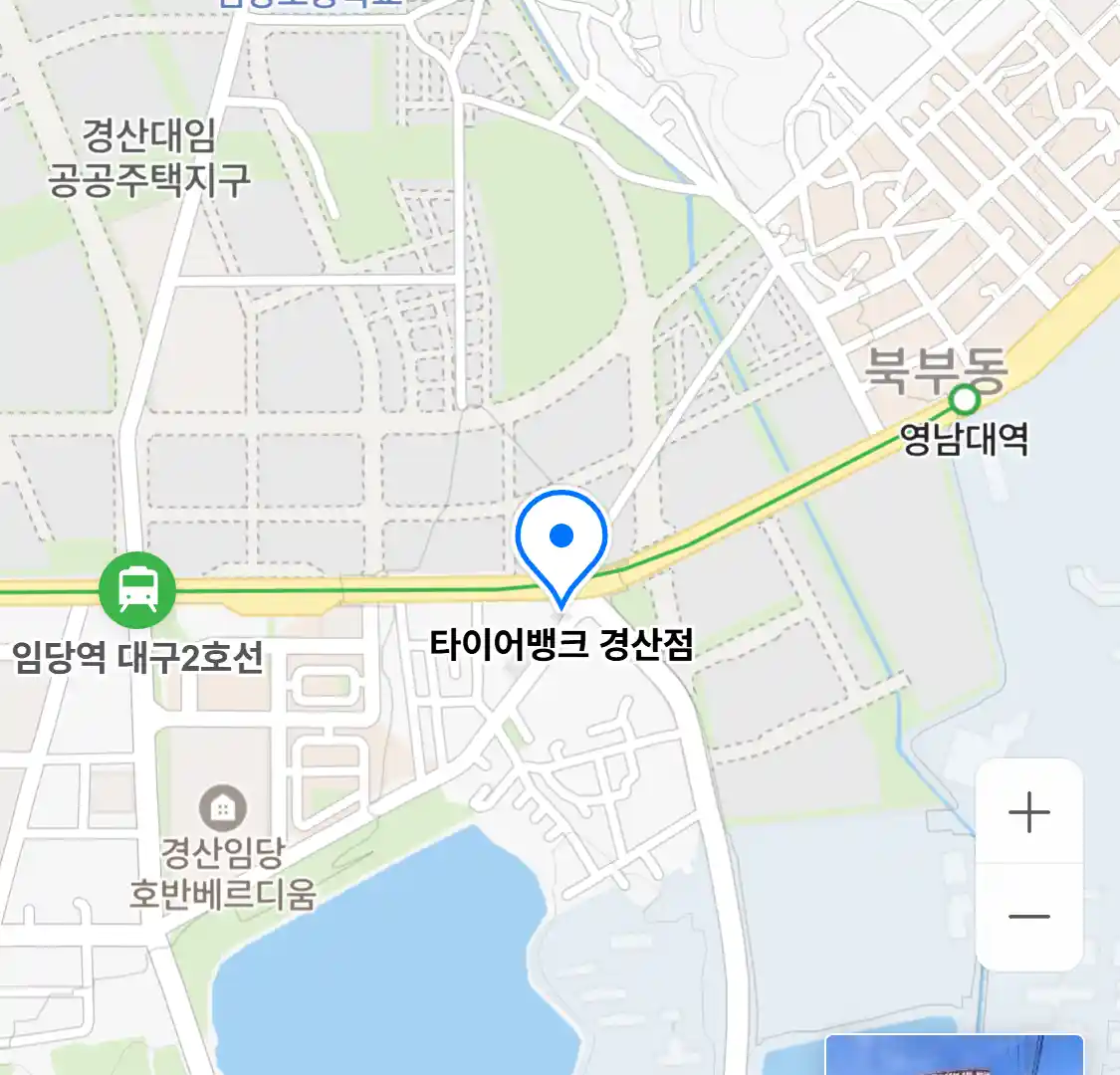Viewport: 1120px width, 1075px height.
Task: Tap the 타이어뱅크 경산점 location pin
Action: [x=561, y=542]
